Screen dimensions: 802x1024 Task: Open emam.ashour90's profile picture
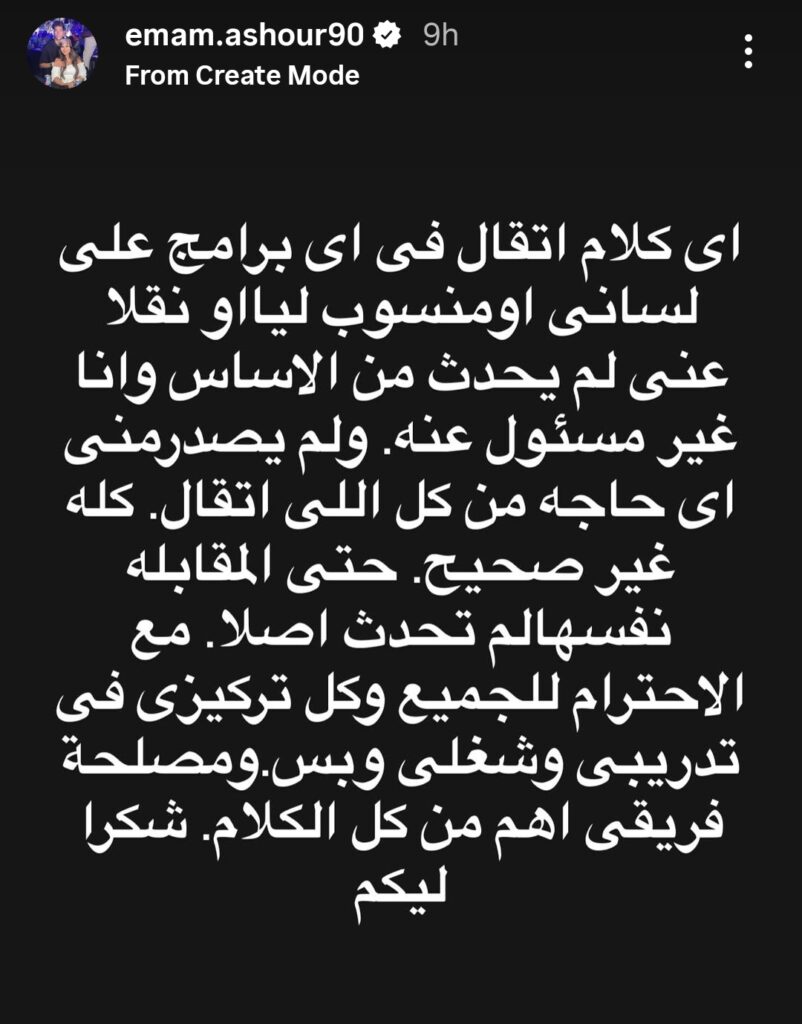(x=62, y=54)
